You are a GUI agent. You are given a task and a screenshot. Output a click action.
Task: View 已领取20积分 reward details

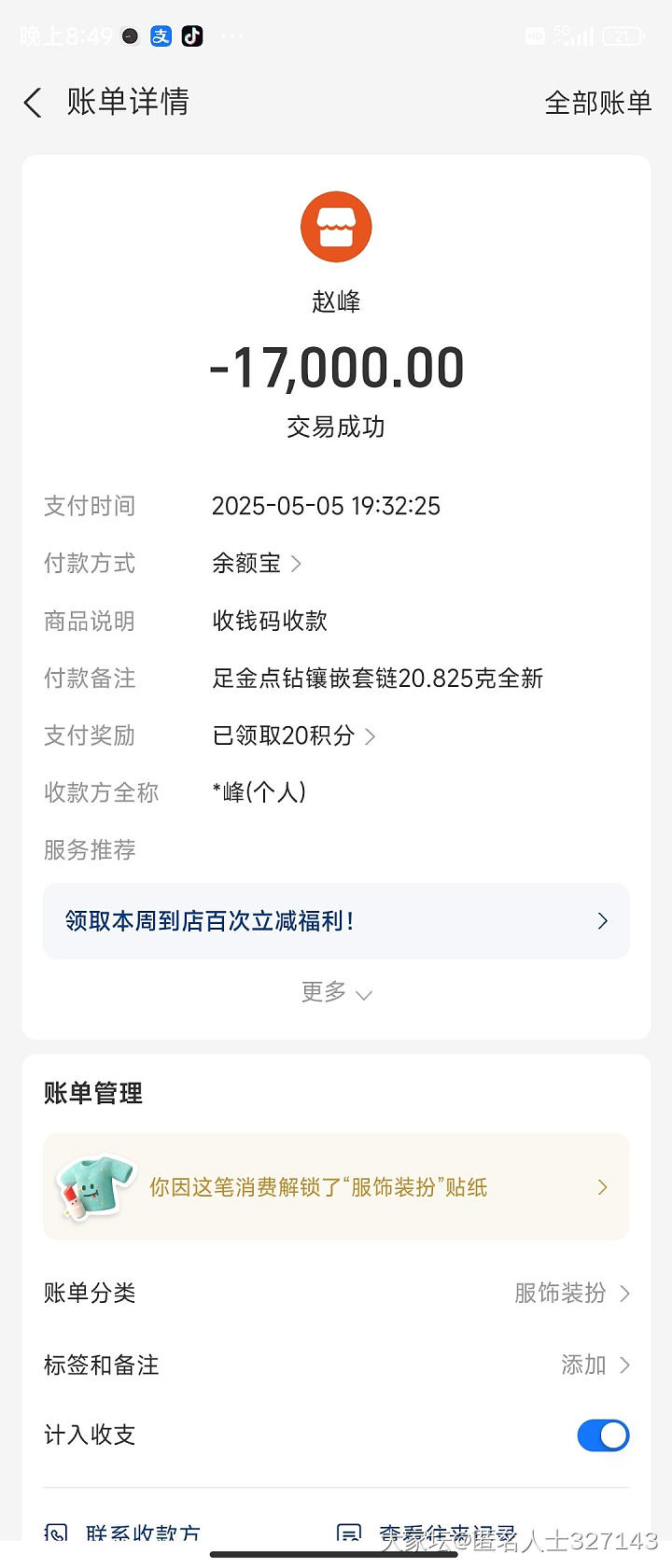[x=293, y=736]
